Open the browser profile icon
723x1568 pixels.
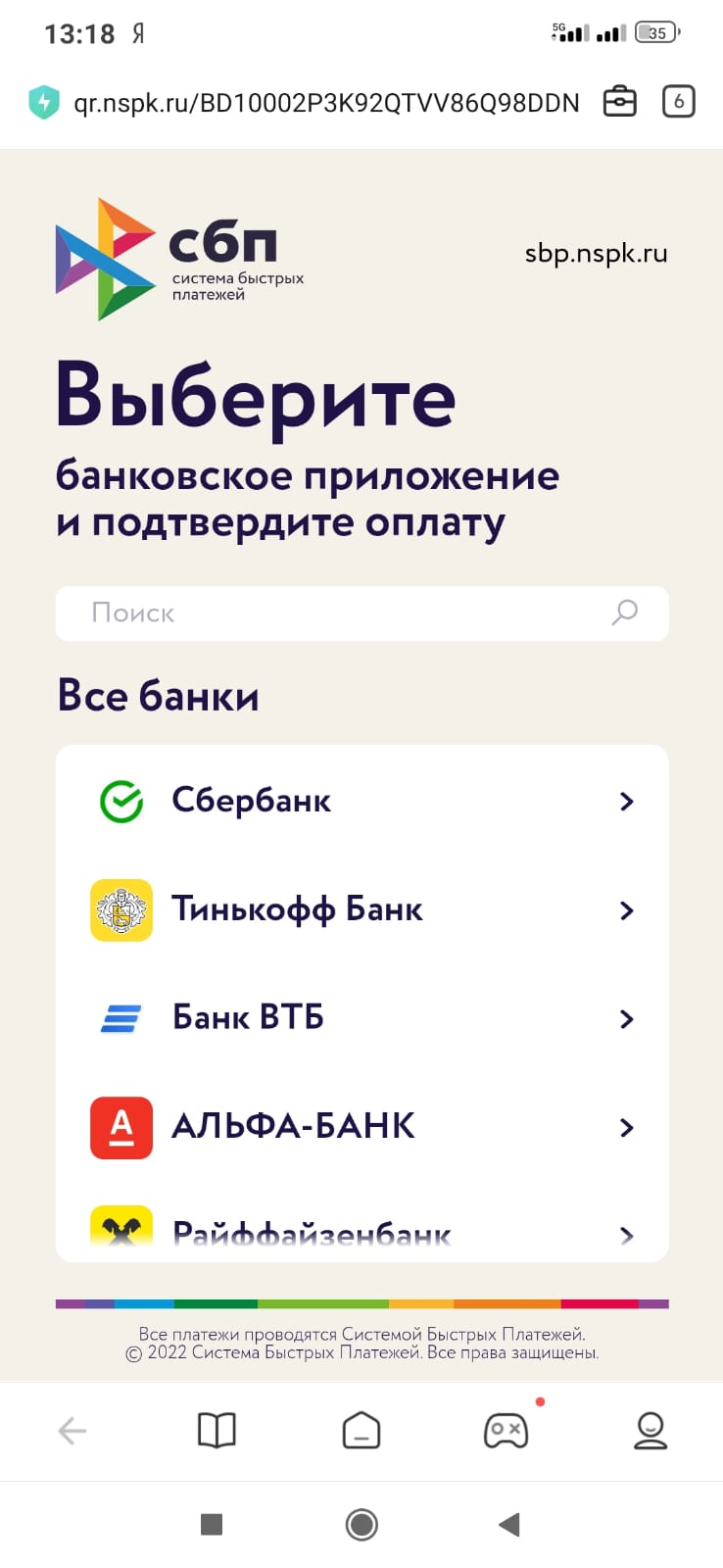(x=651, y=1431)
